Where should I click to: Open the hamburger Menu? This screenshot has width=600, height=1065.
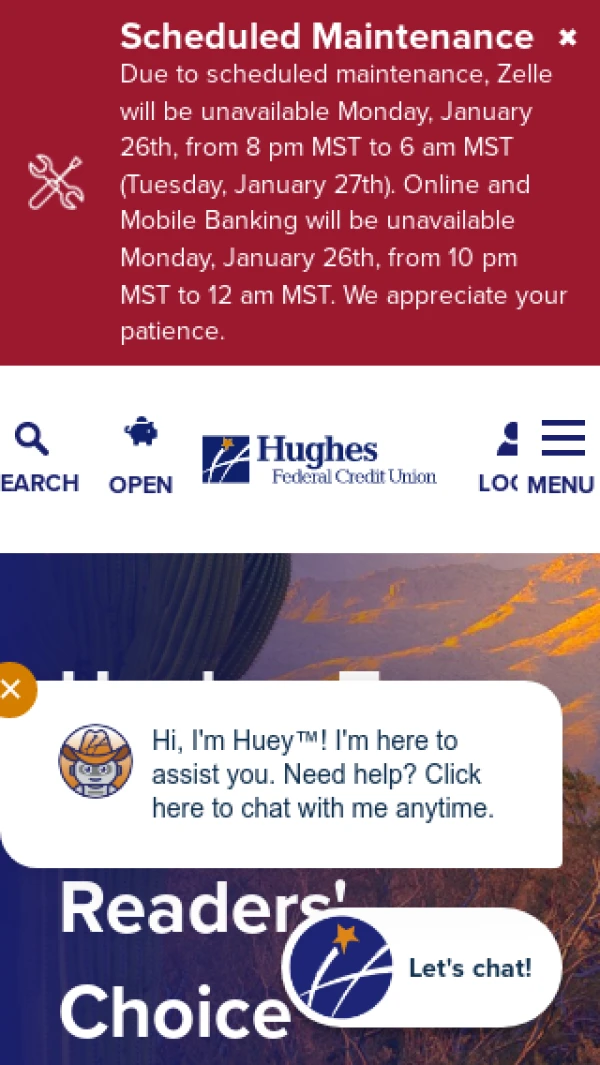tap(562, 458)
